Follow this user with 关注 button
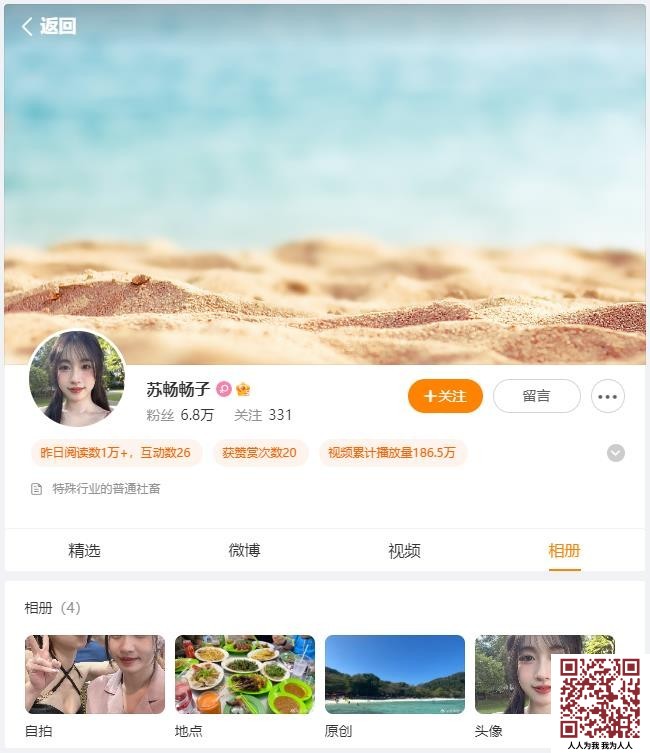The image size is (650, 753). pyautogui.click(x=445, y=396)
